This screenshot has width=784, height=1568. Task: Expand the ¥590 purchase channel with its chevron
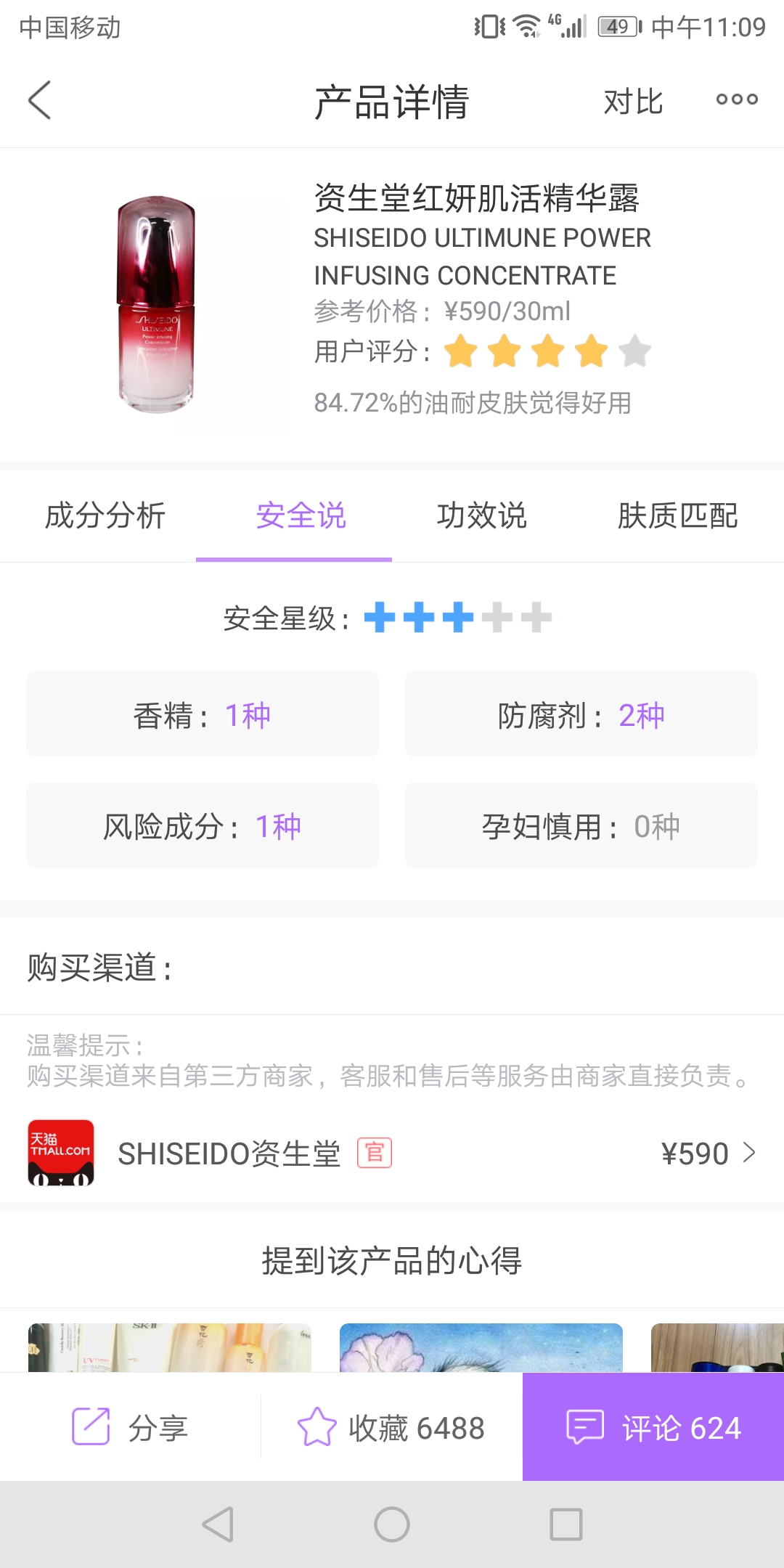point(749,1153)
